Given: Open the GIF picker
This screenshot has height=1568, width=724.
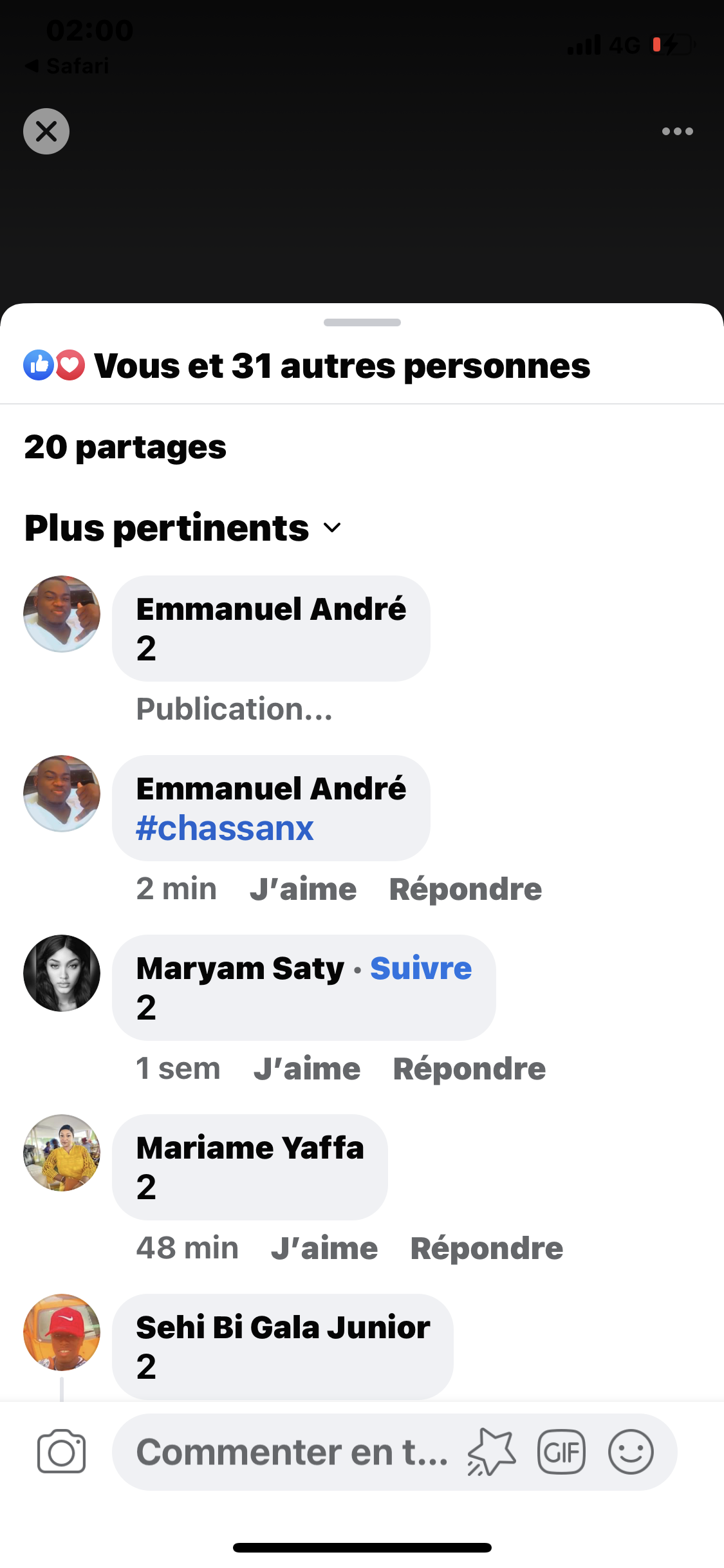Looking at the screenshot, I should click(x=561, y=1452).
